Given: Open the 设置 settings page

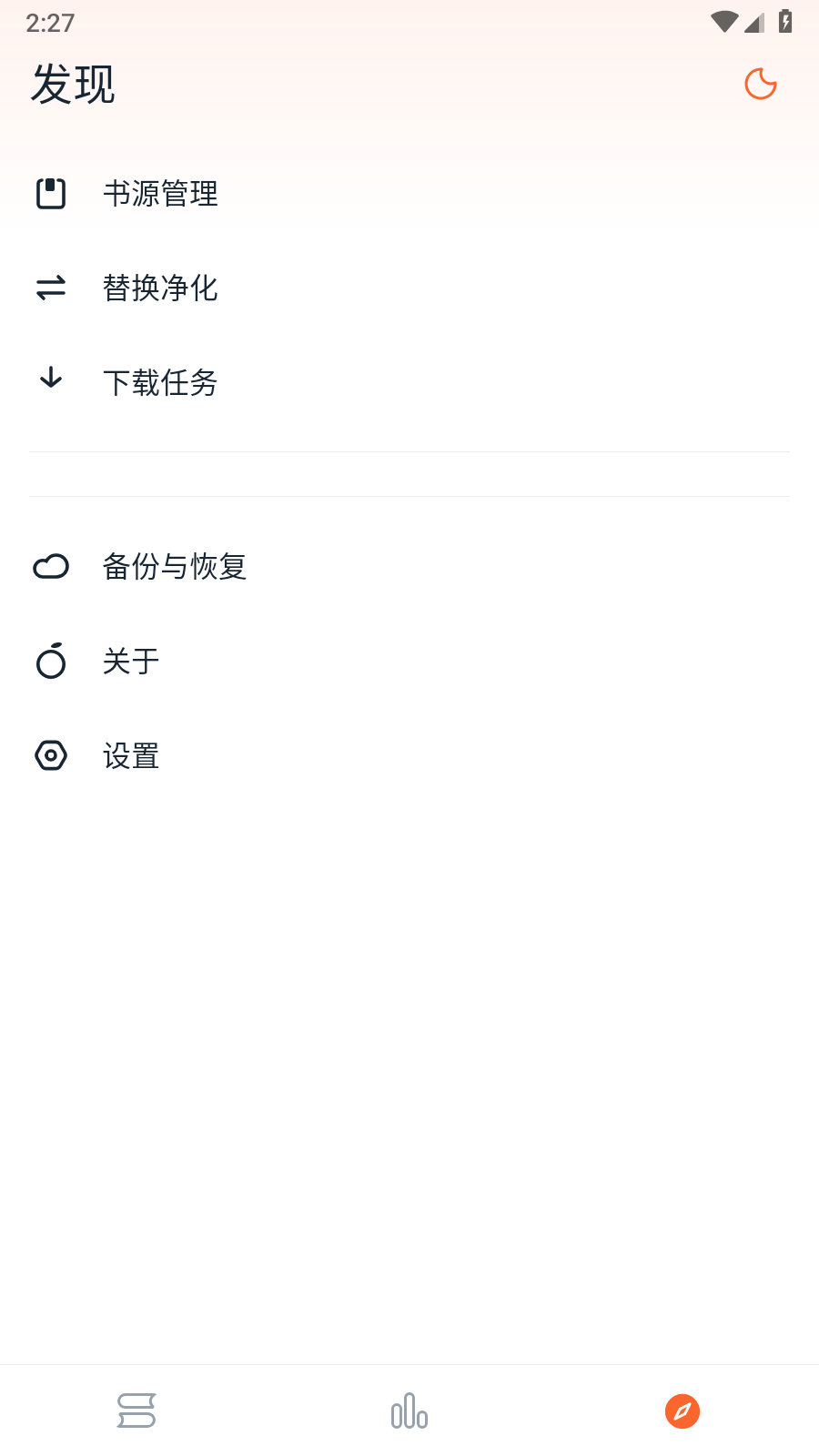Looking at the screenshot, I should pos(131,755).
